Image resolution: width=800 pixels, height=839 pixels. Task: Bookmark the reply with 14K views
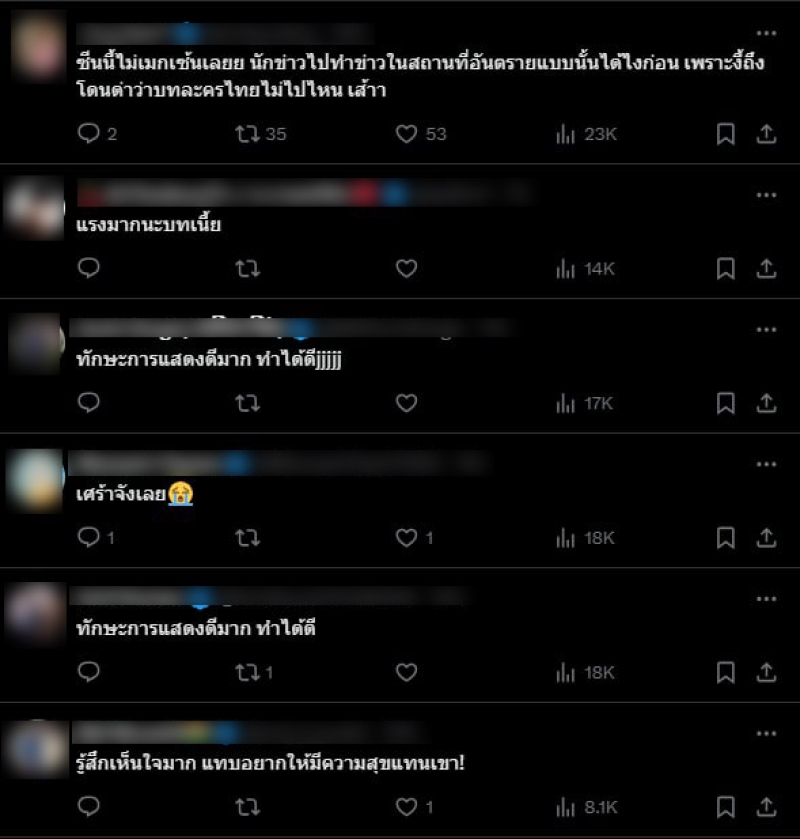pyautogui.click(x=726, y=268)
